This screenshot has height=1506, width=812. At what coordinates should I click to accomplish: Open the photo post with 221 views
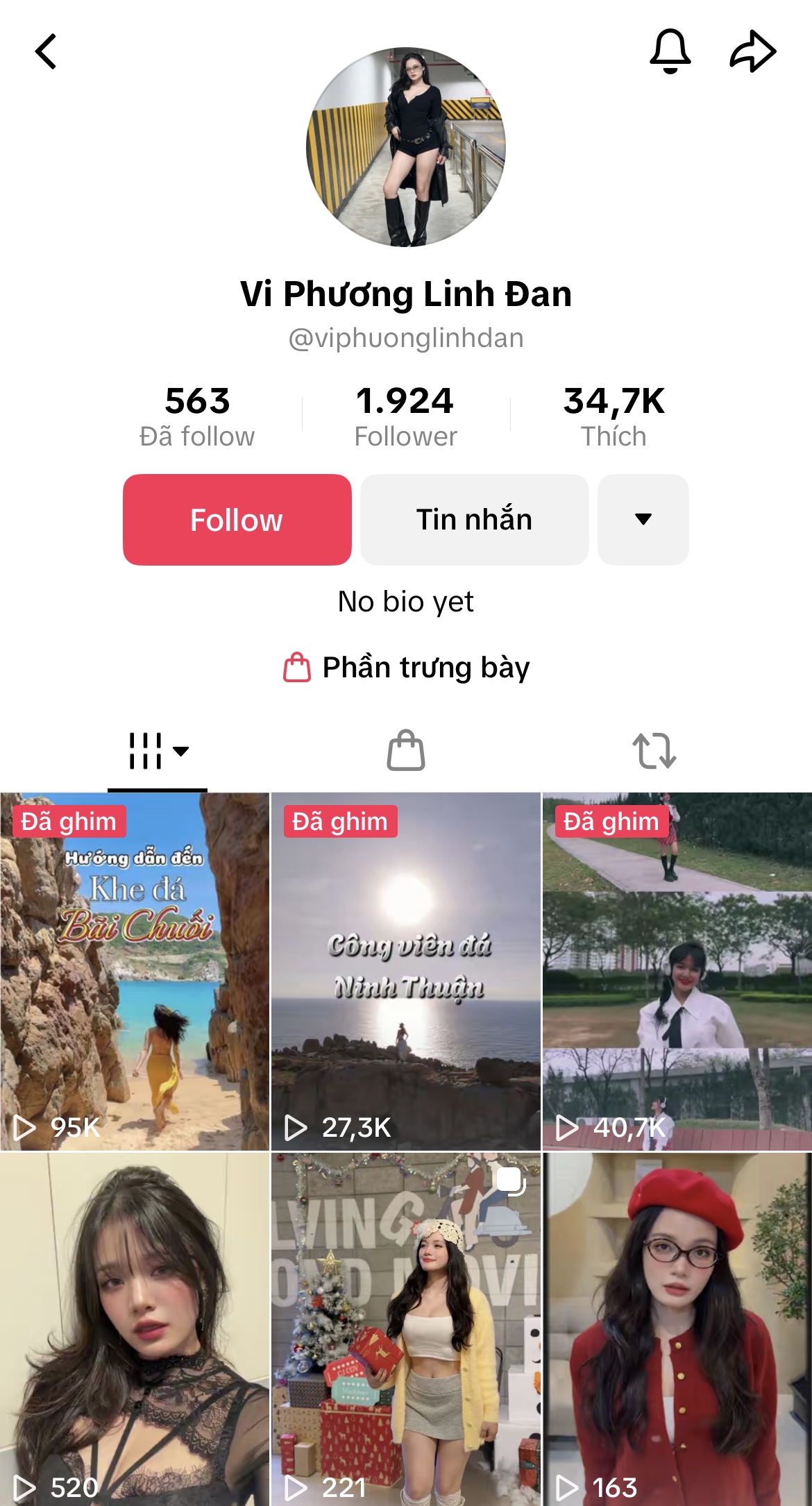pos(406,1329)
